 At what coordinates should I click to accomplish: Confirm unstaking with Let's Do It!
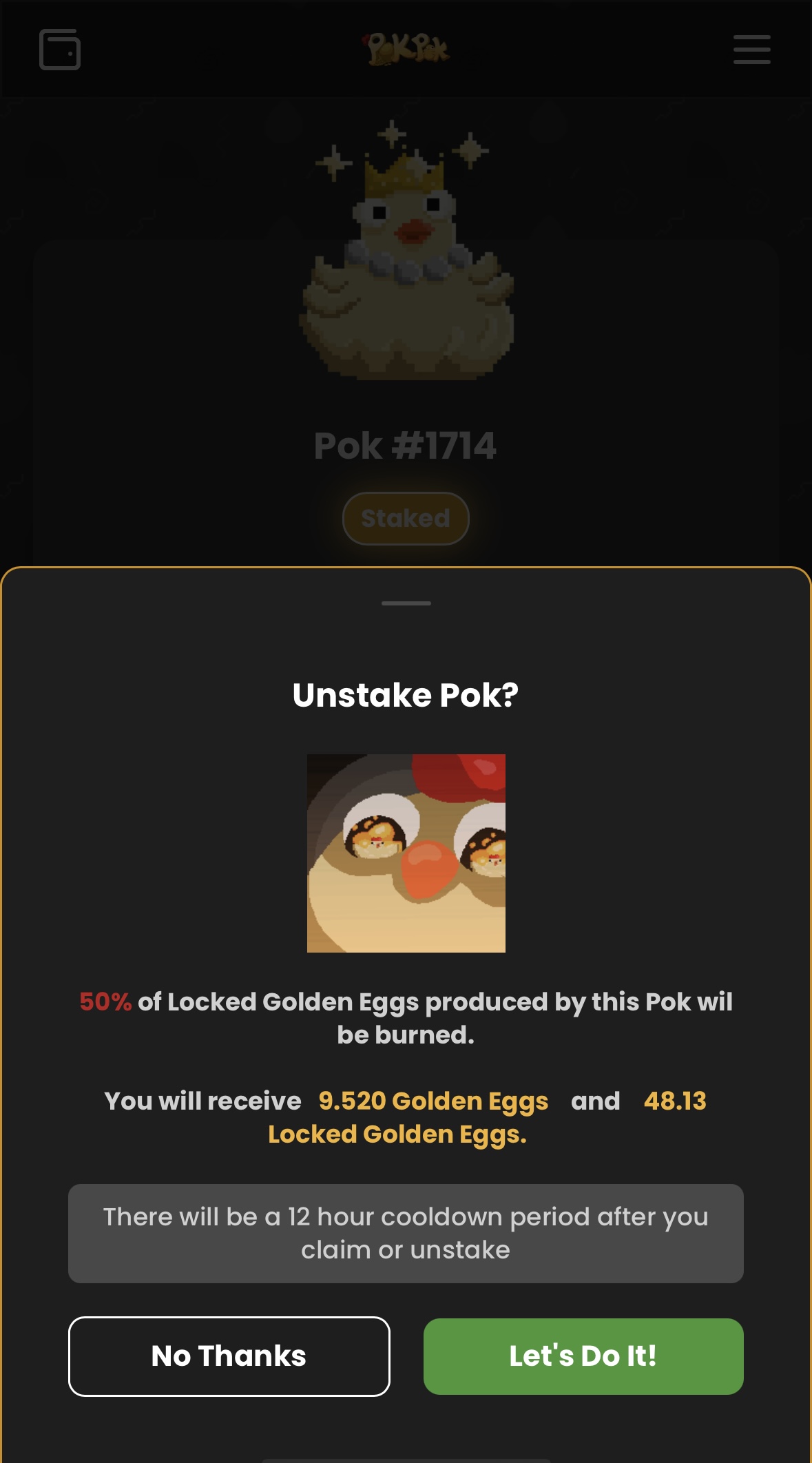(x=583, y=1356)
